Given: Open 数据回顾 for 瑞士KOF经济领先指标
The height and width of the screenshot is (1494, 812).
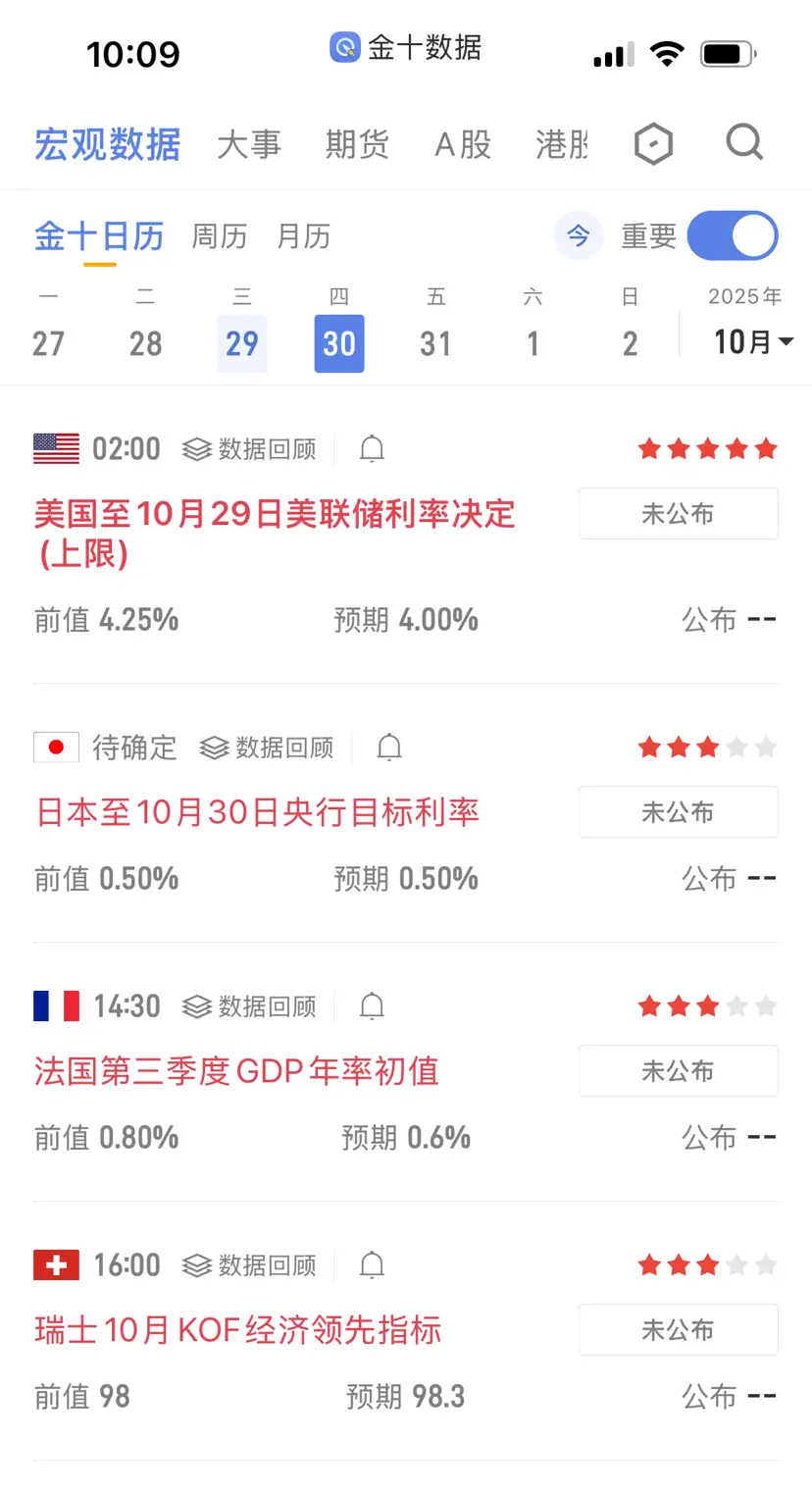Looking at the screenshot, I should [x=249, y=1265].
